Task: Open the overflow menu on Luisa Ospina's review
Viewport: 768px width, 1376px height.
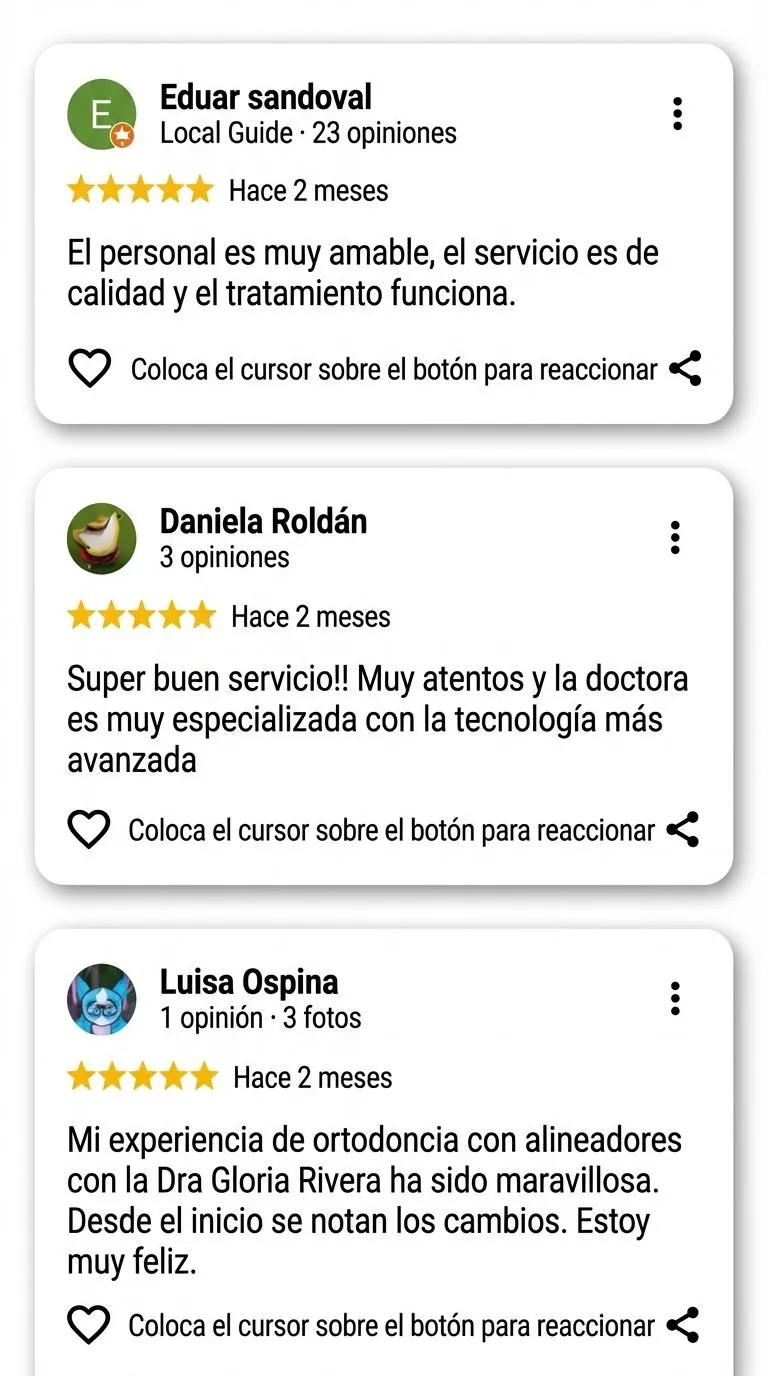Action: 676,998
